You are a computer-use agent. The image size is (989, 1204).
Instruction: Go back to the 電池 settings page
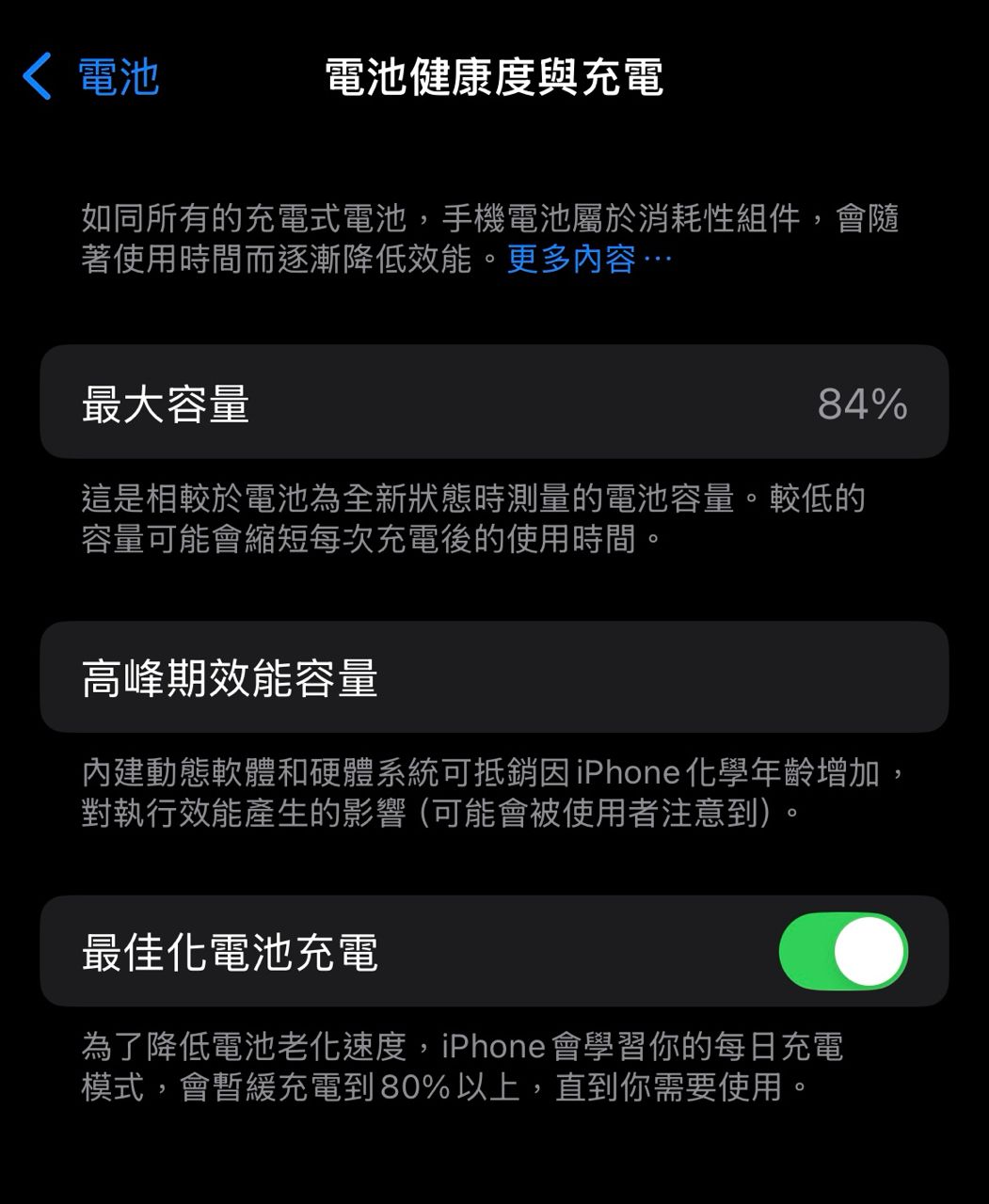pyautogui.click(x=90, y=77)
